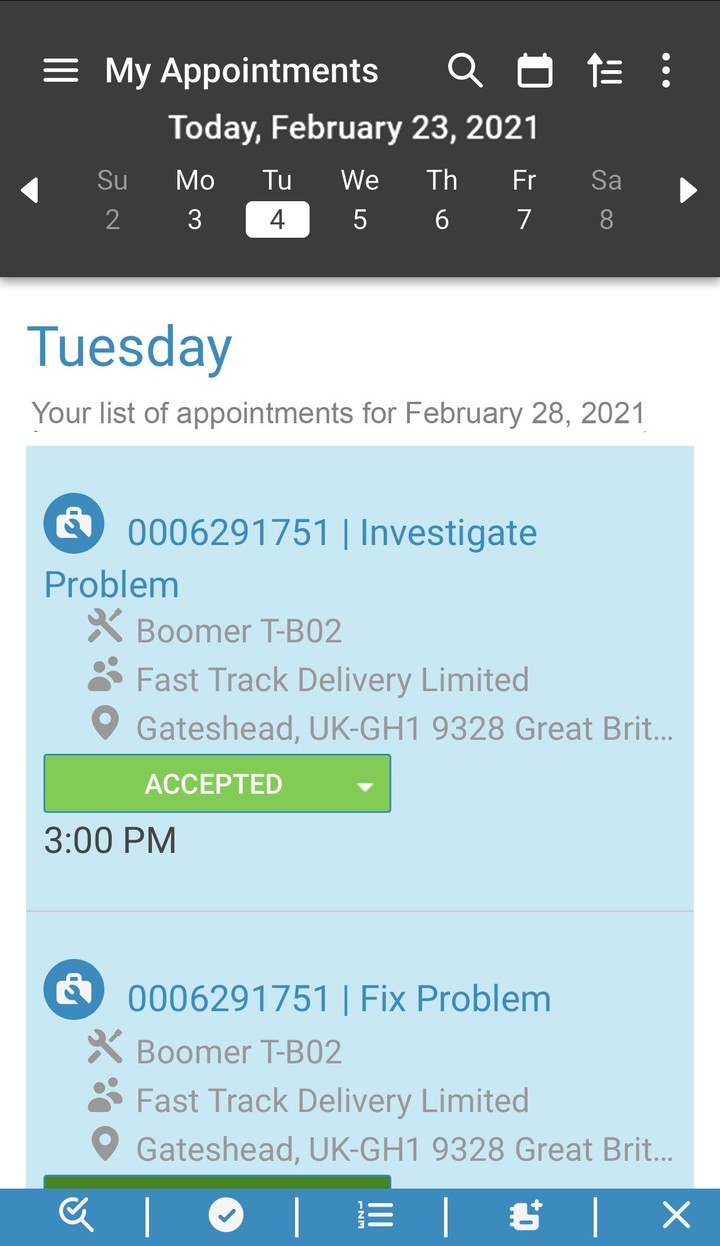Open the numbered list ordering icon in bottom toolbar
Viewport: 720px width, 1246px height.
pyautogui.click(x=375, y=1215)
